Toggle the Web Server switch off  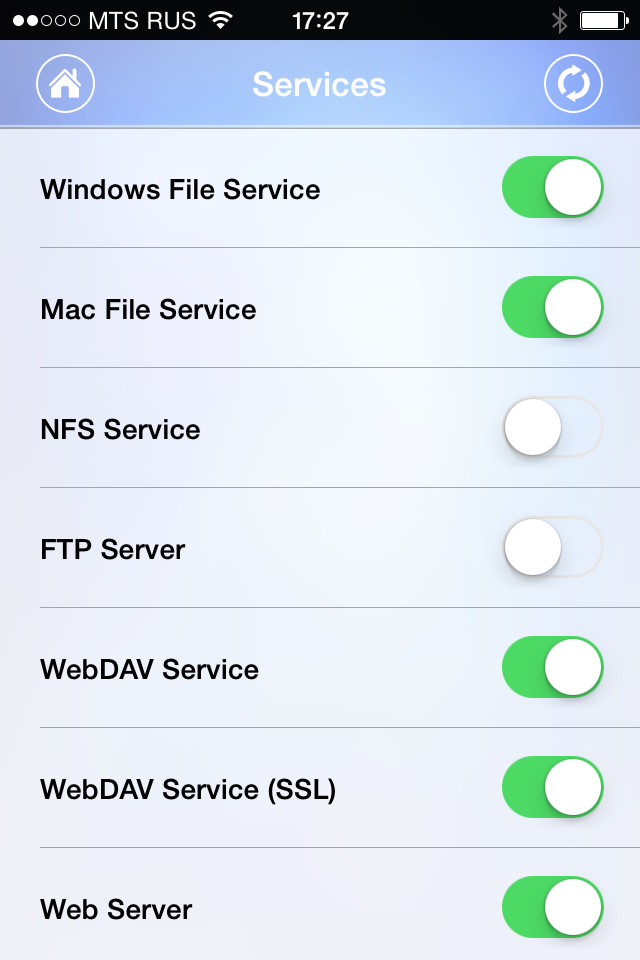[x=553, y=908]
